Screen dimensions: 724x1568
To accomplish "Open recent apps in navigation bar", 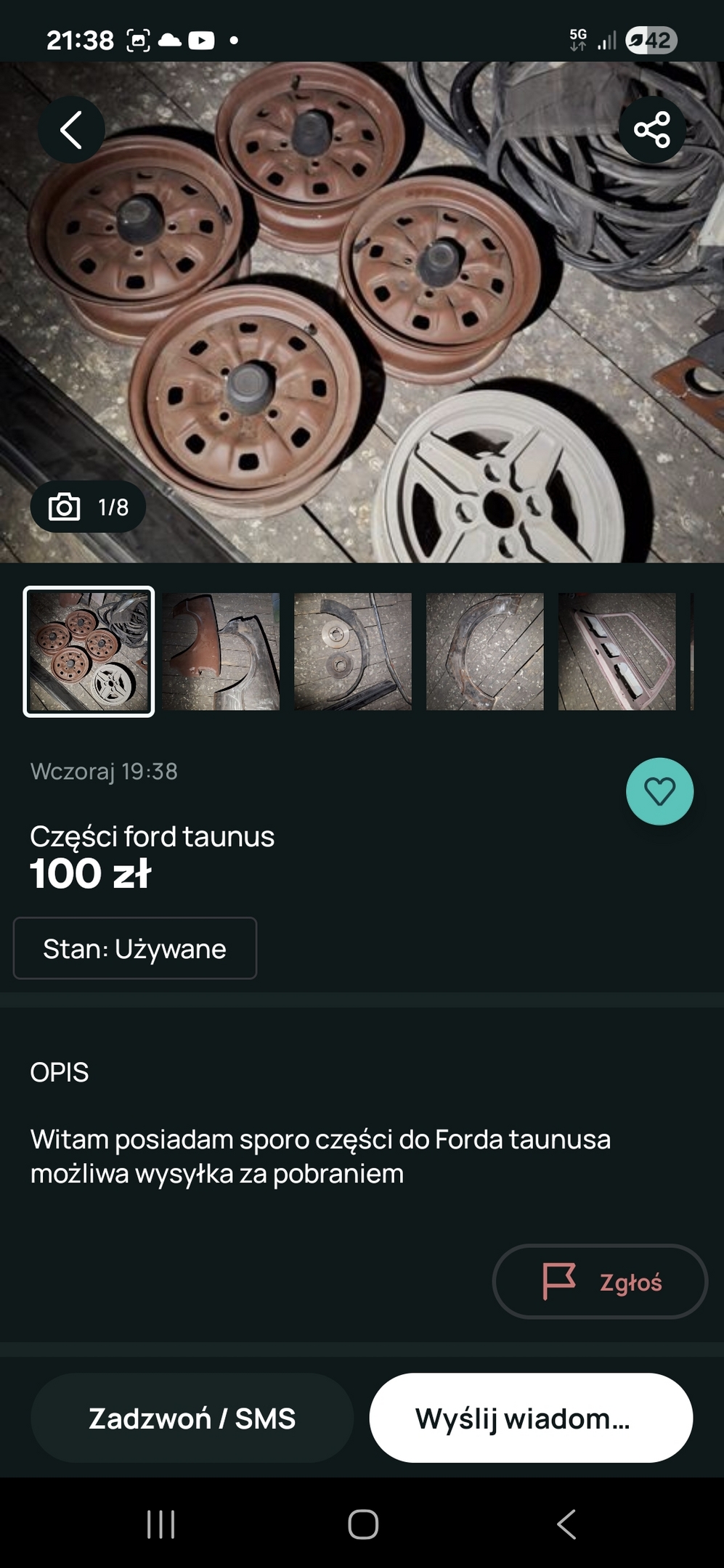I will pyautogui.click(x=160, y=1524).
